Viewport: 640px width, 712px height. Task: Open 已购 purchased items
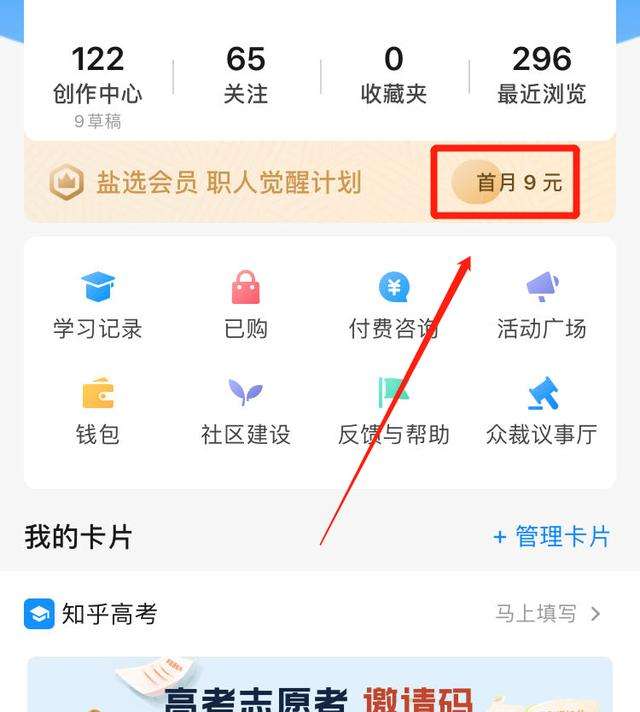pyautogui.click(x=246, y=305)
